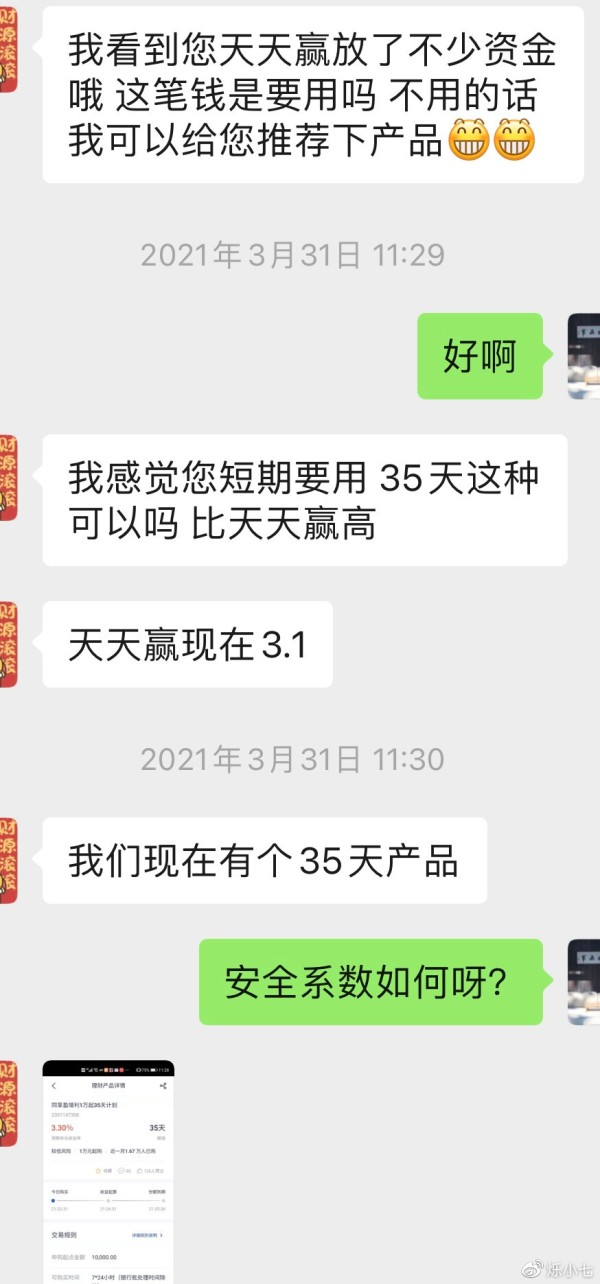Open the wealth product screenshot image message

point(108,1172)
